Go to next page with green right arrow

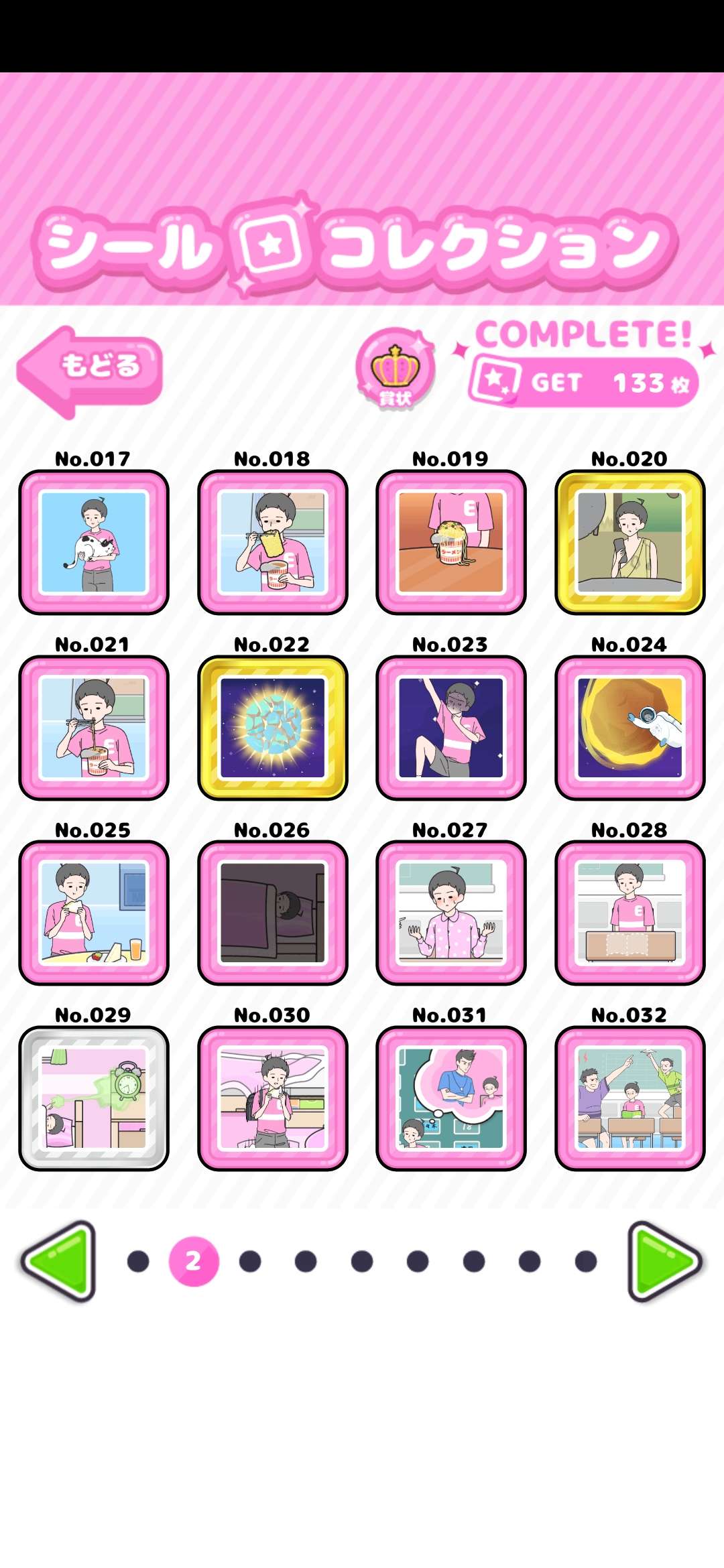[x=664, y=1261]
